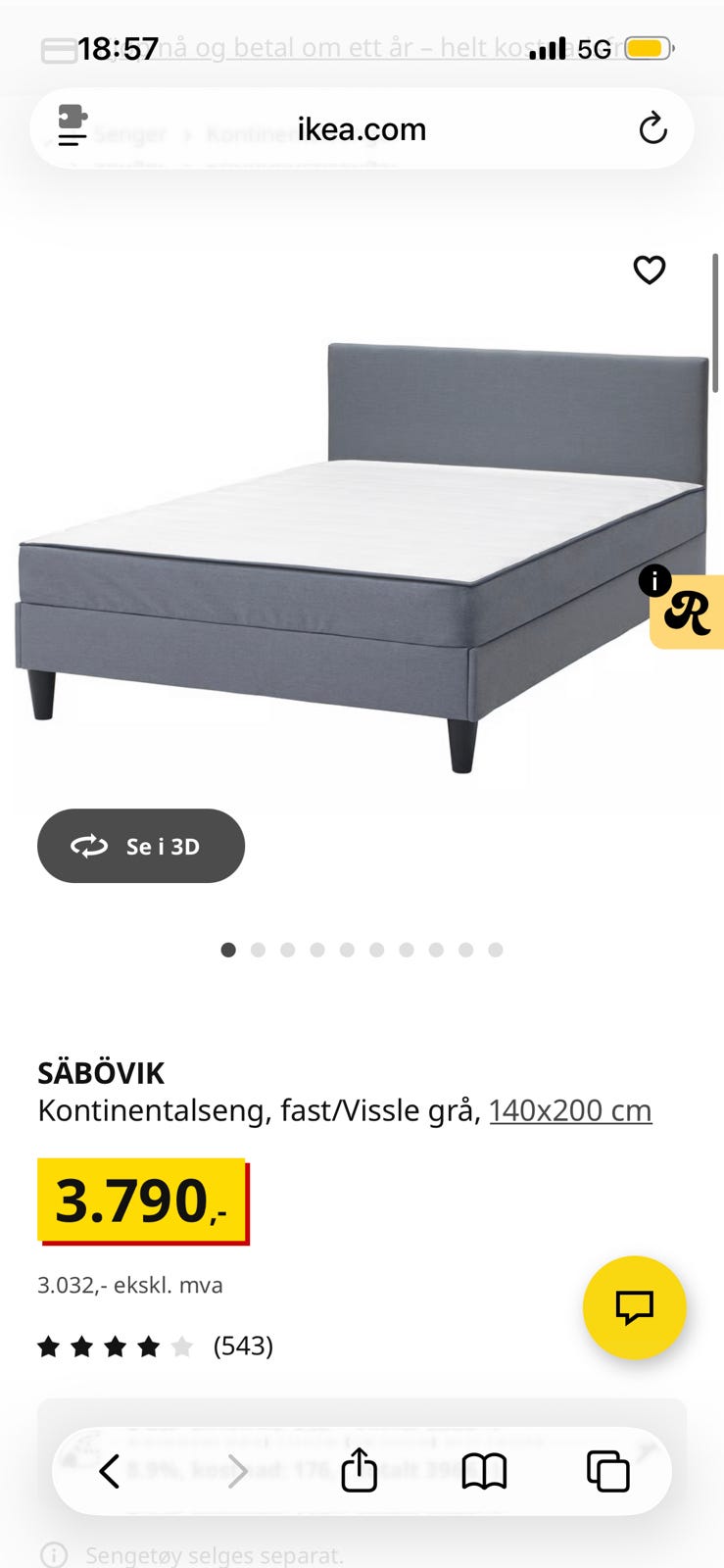Screen dimensions: 724x1568
Task: Change size via 140x200 cm link
Action: [x=570, y=1110]
